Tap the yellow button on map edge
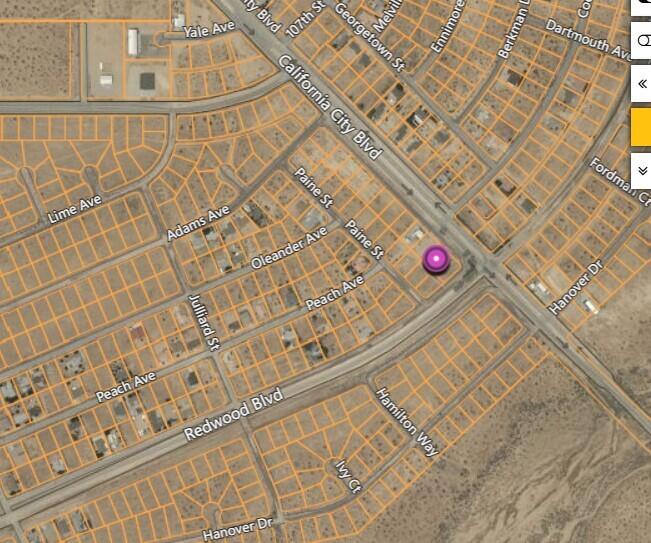The height and width of the screenshot is (543, 651). [x=641, y=127]
